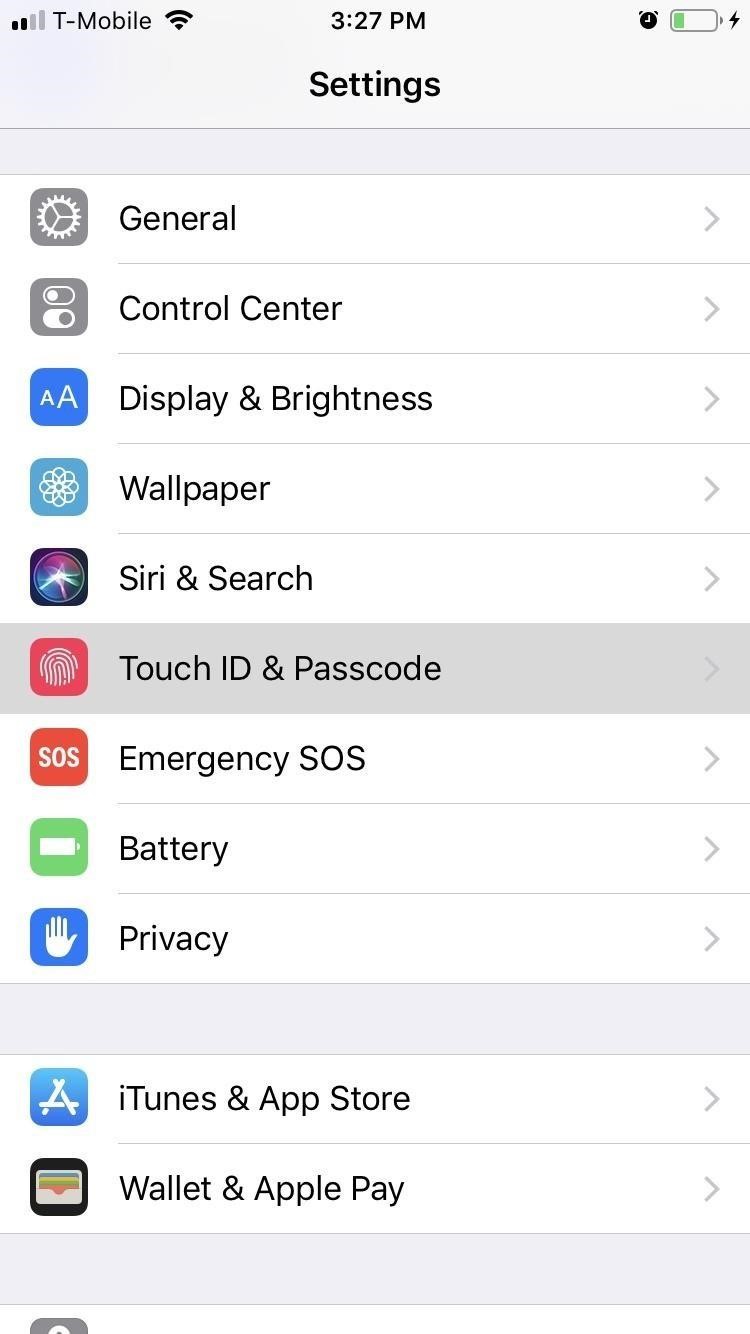This screenshot has width=750, height=1334.
Task: Open Emergency SOS settings
Action: pyautogui.click(x=375, y=759)
